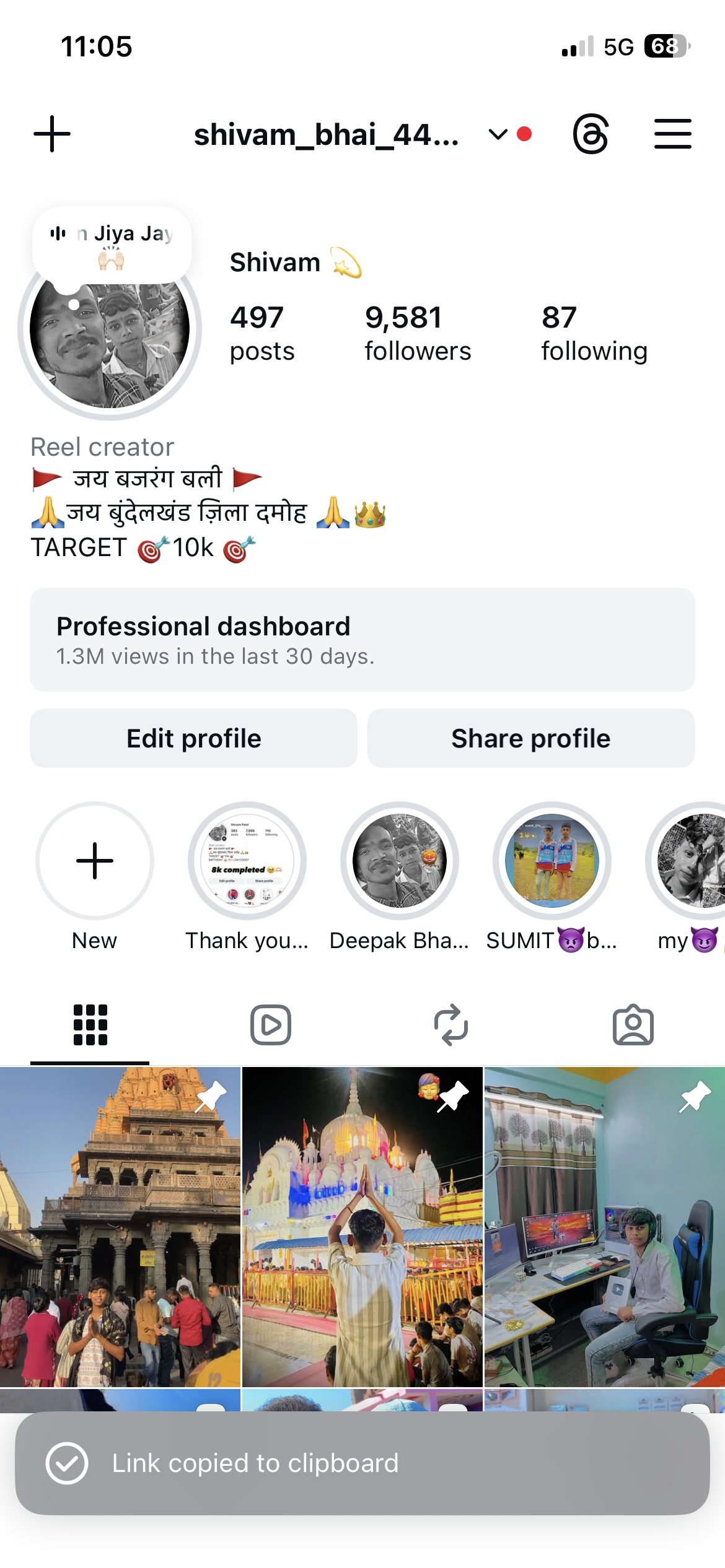Tap Share profile
Image resolution: width=725 pixels, height=1568 pixels.
click(530, 738)
